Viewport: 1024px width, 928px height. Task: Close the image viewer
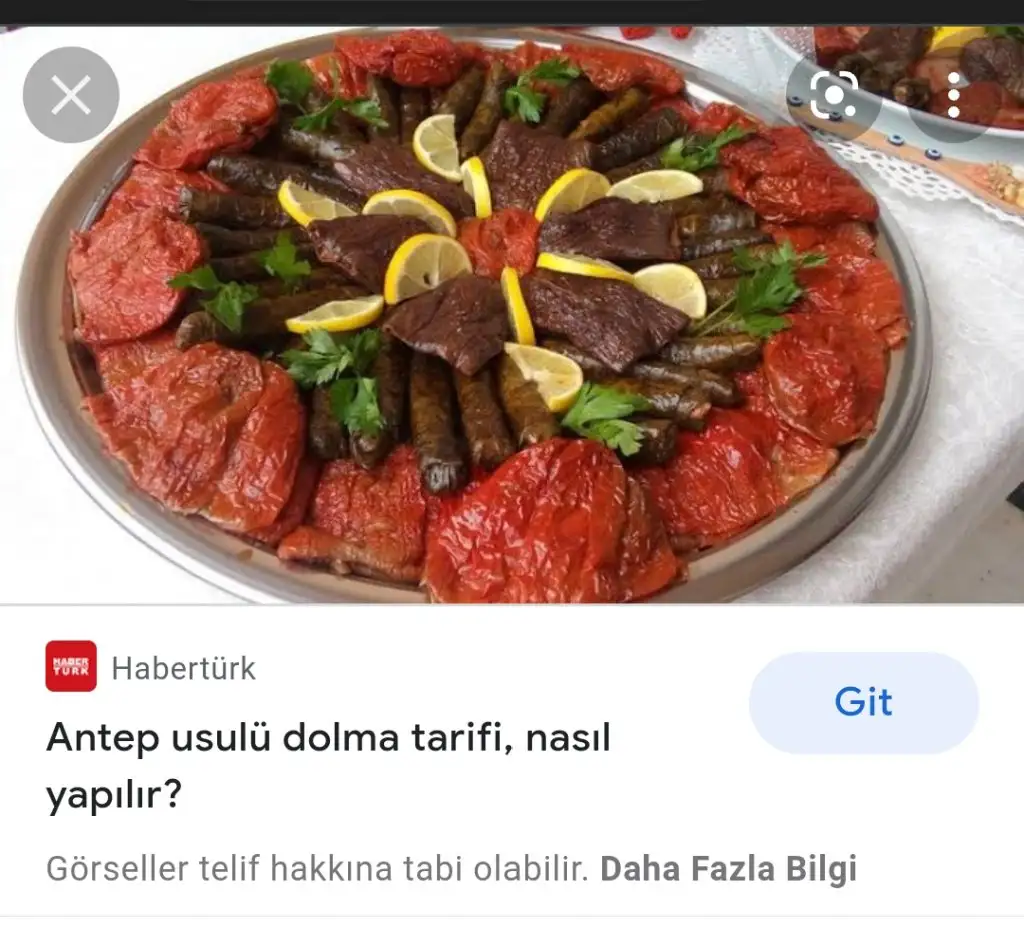pyautogui.click(x=71, y=96)
